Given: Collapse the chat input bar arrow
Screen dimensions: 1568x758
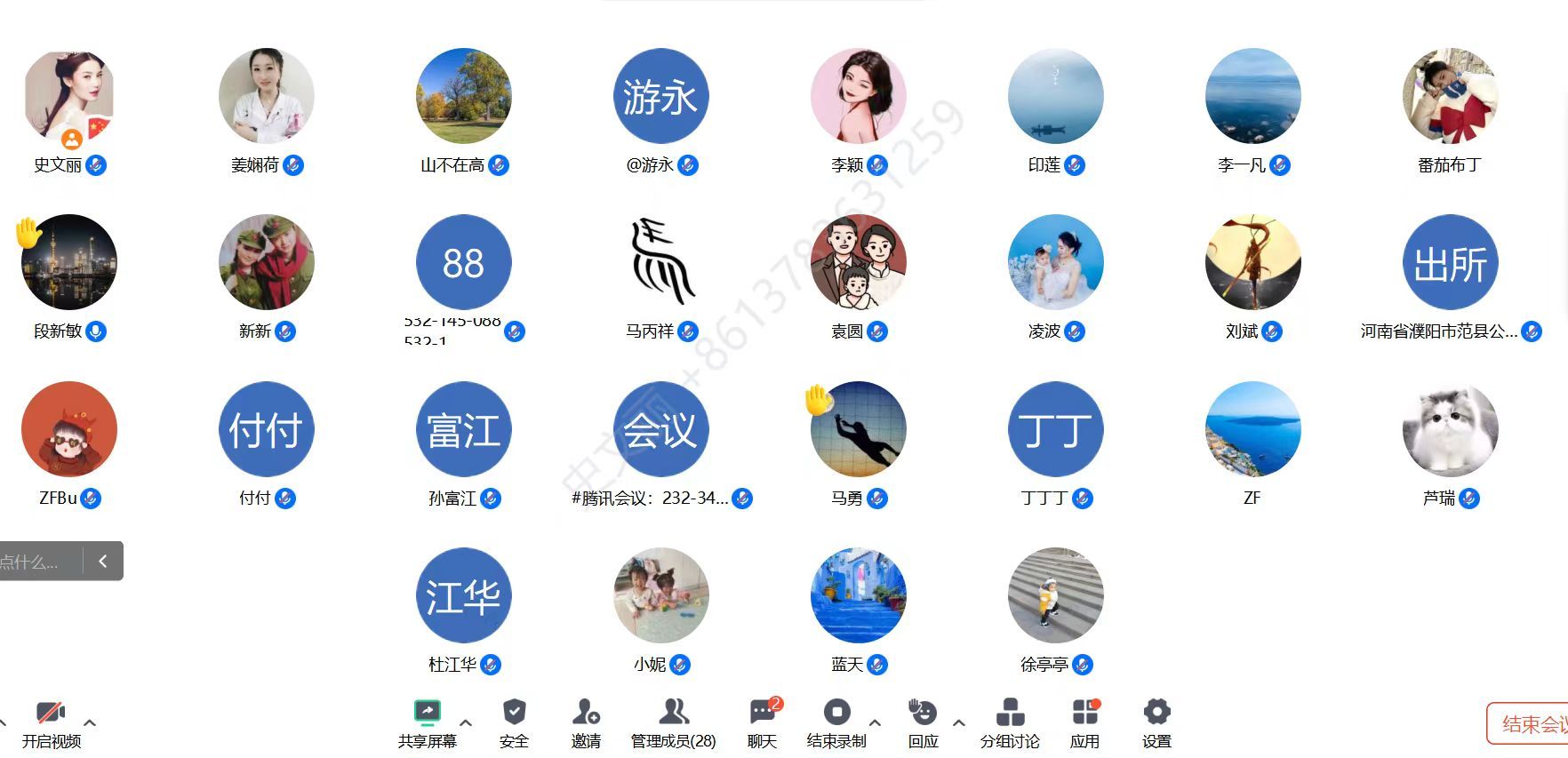Looking at the screenshot, I should (103, 561).
